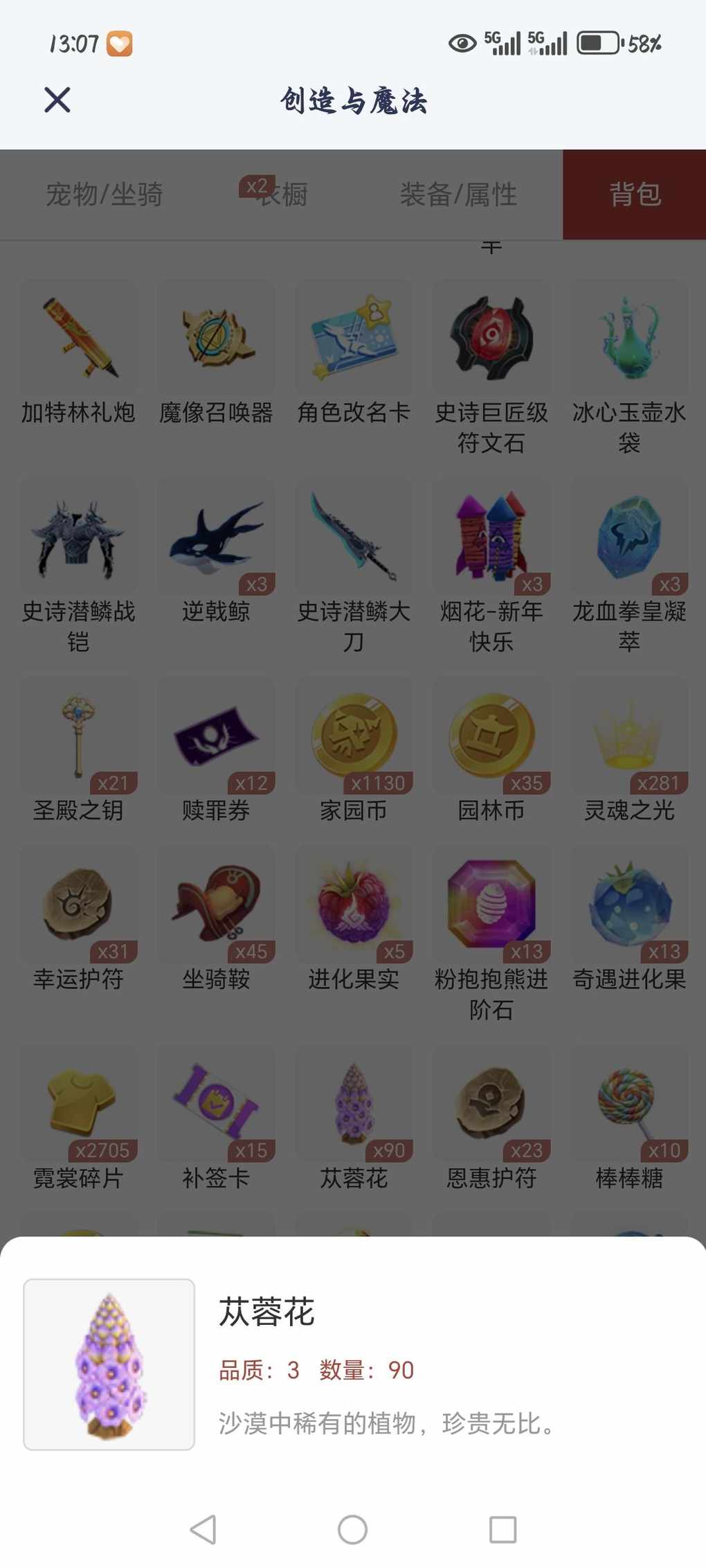
Task: Go back with the system back button
Action: coord(203,1529)
